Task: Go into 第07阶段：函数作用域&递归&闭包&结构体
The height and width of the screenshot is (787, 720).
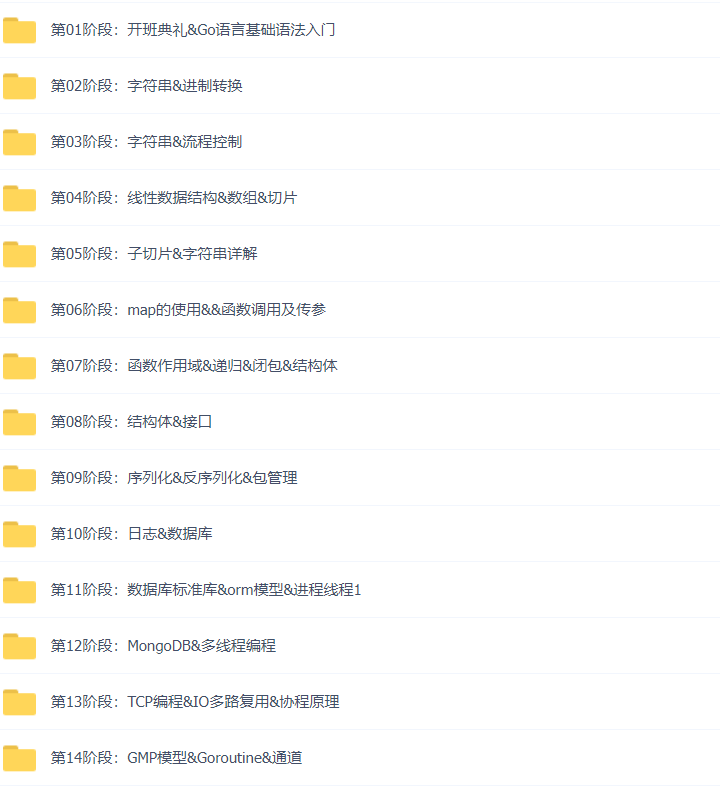Action: pyautogui.click(x=194, y=366)
